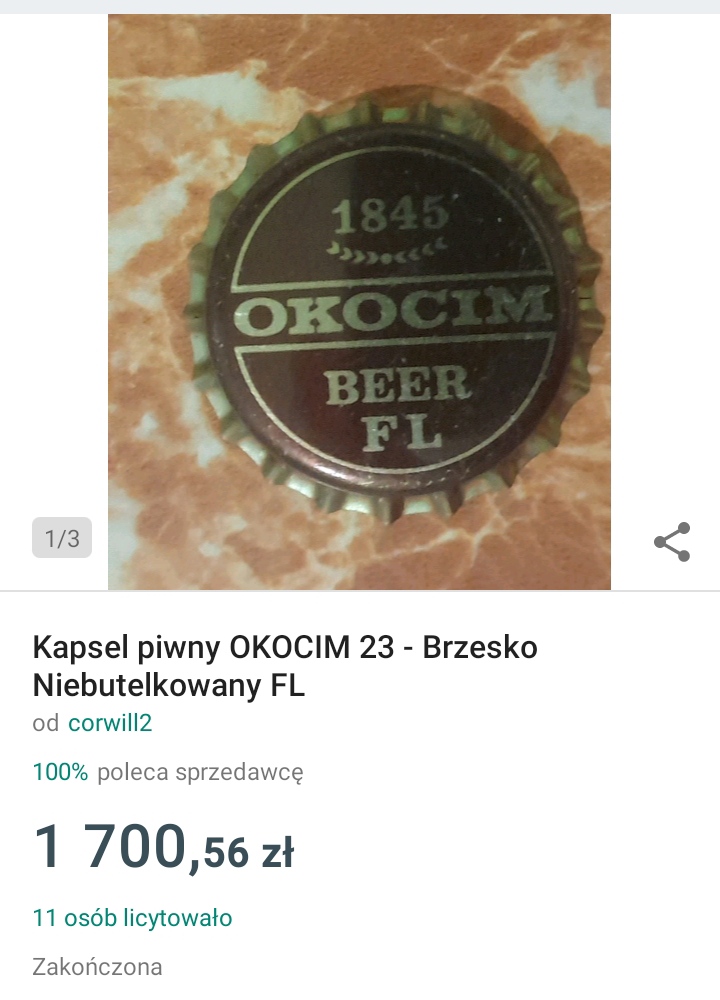View the 11 osób licytowało bidders list
The image size is (720, 1000).
click(x=132, y=917)
